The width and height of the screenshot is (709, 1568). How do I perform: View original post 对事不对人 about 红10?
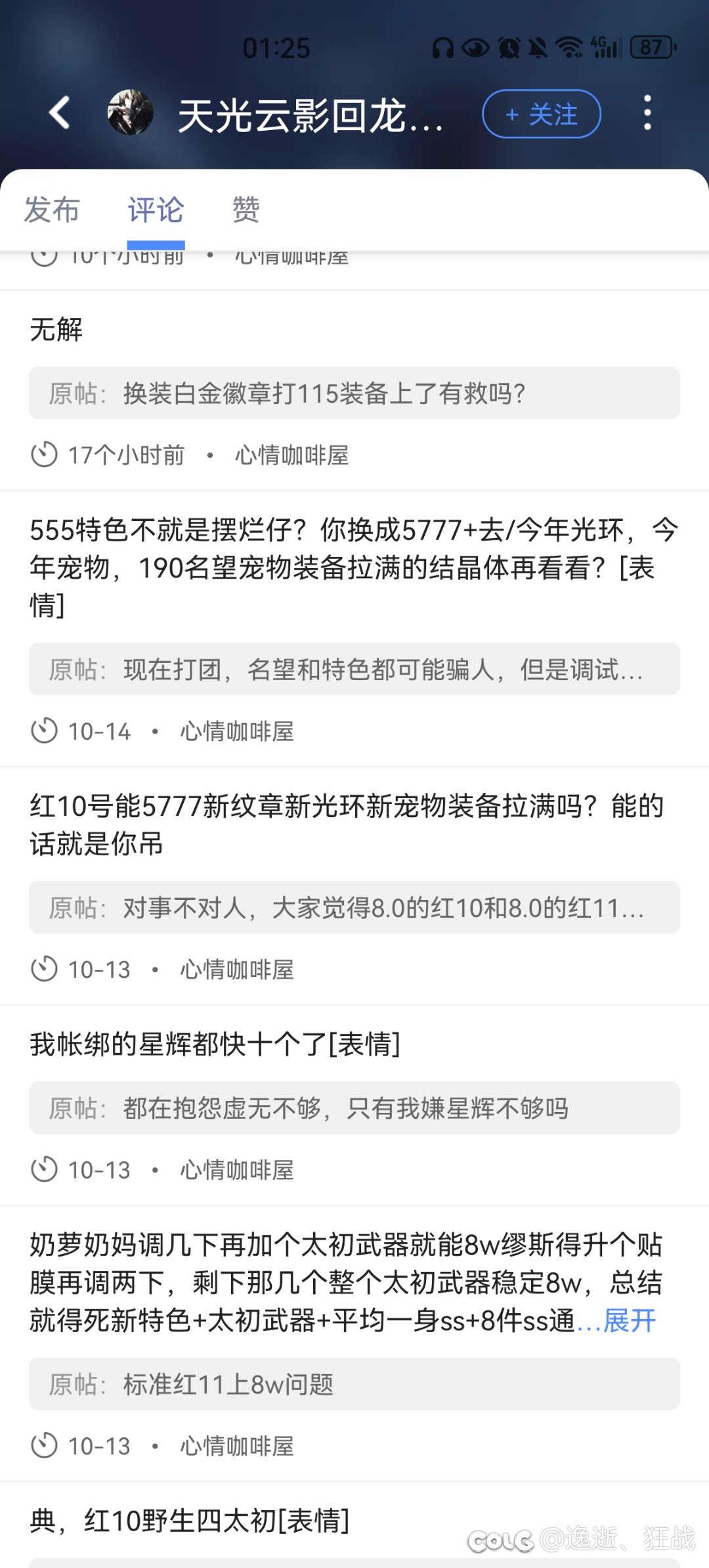coord(354,908)
